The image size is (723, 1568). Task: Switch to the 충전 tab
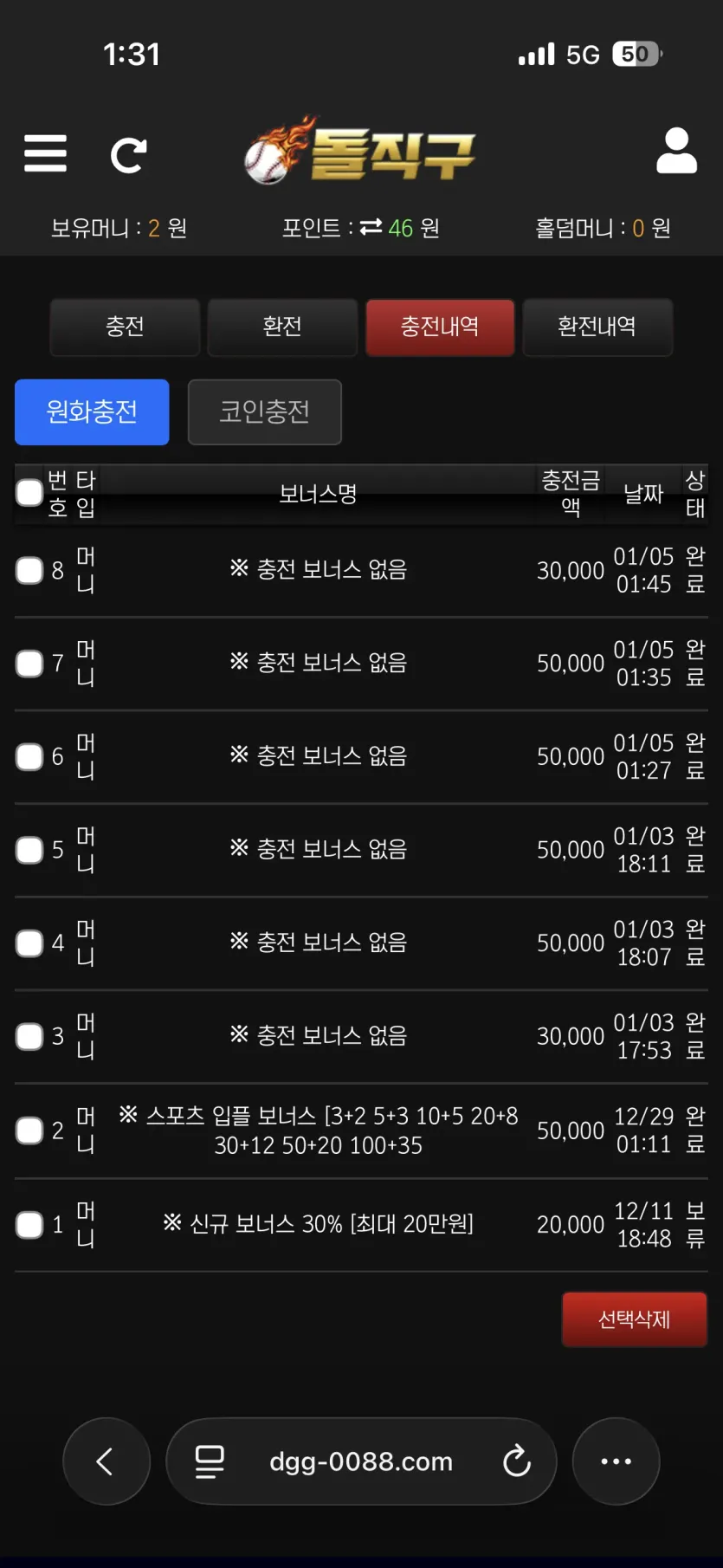125,327
